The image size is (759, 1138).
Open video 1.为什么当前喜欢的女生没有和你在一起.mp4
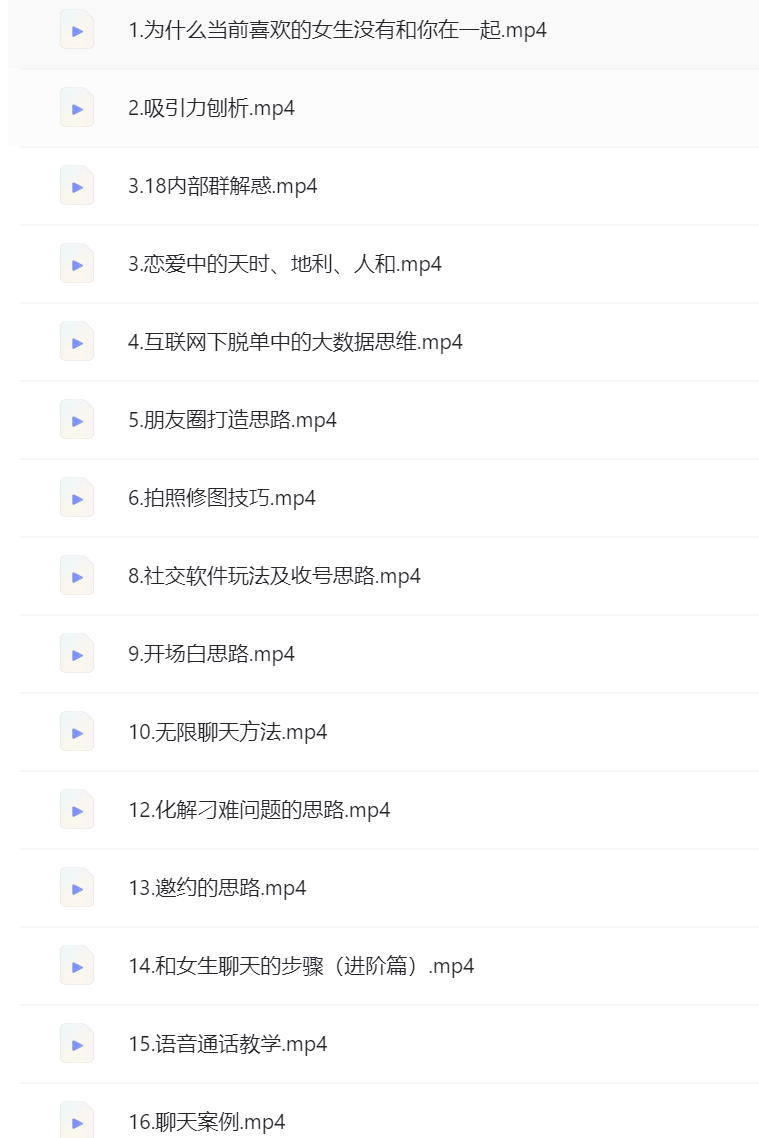pos(337,30)
